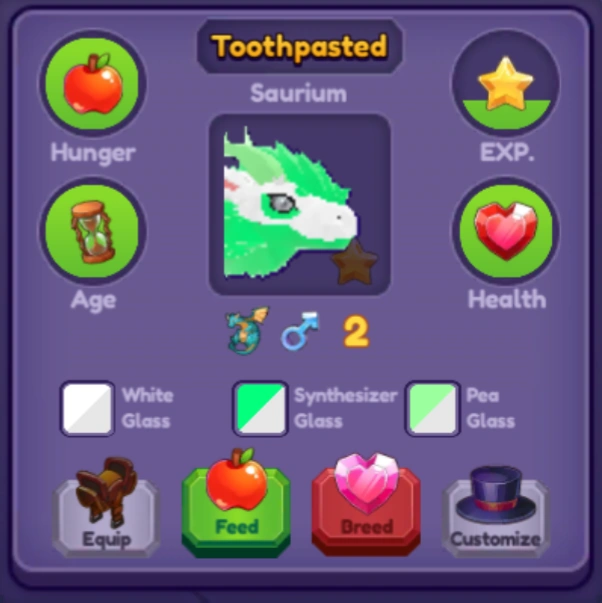Select the Pea Glass color swatch

tap(432, 409)
